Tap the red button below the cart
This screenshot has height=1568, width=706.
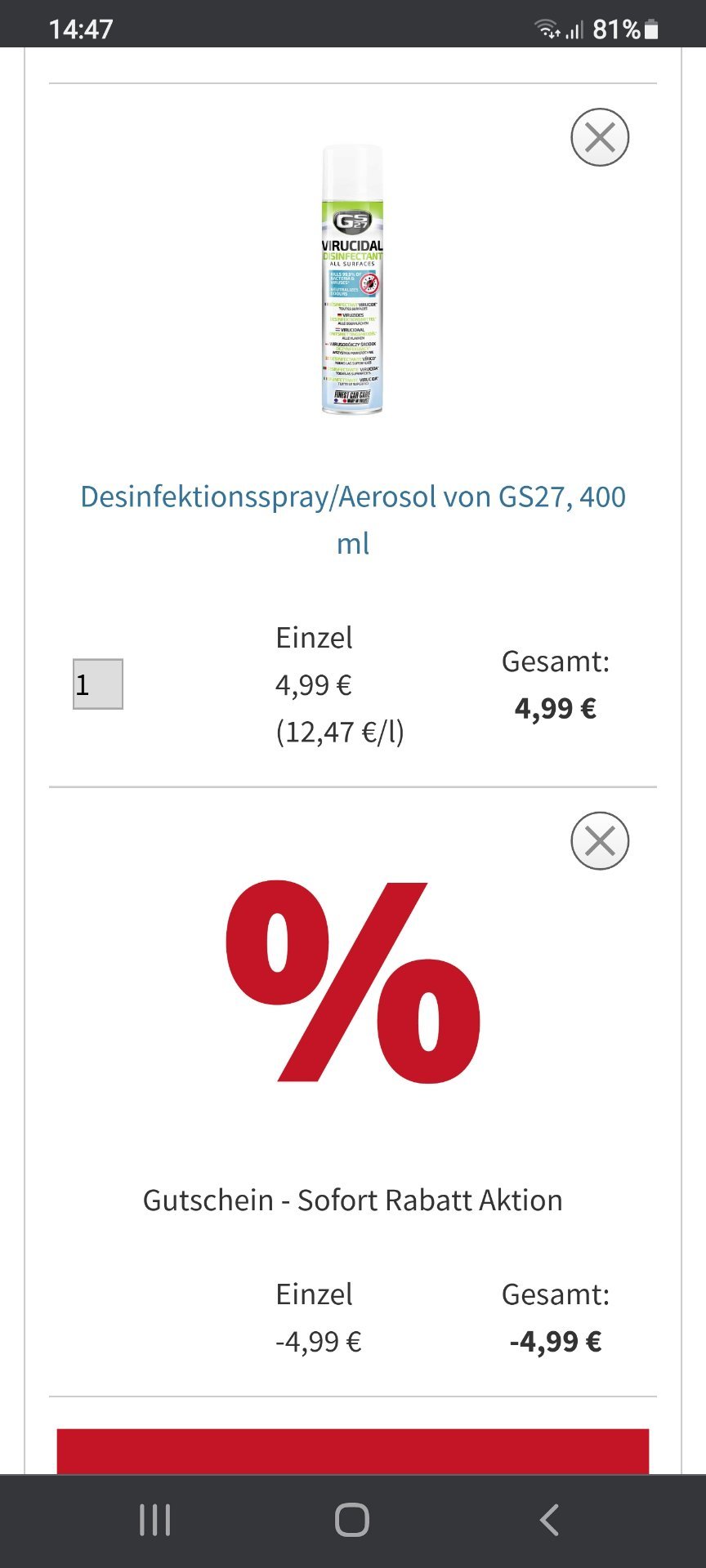point(353,1451)
